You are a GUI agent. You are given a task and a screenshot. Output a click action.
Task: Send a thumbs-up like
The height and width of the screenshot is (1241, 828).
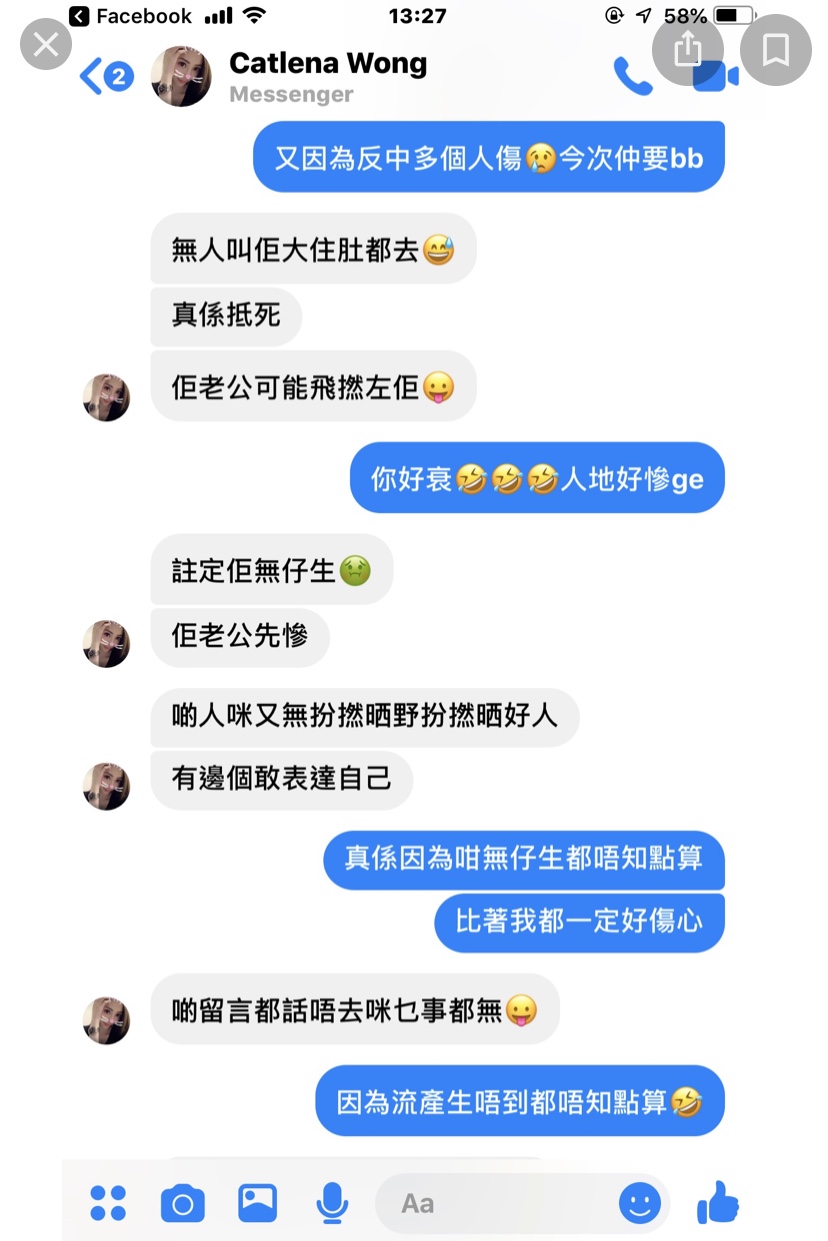[717, 1202]
